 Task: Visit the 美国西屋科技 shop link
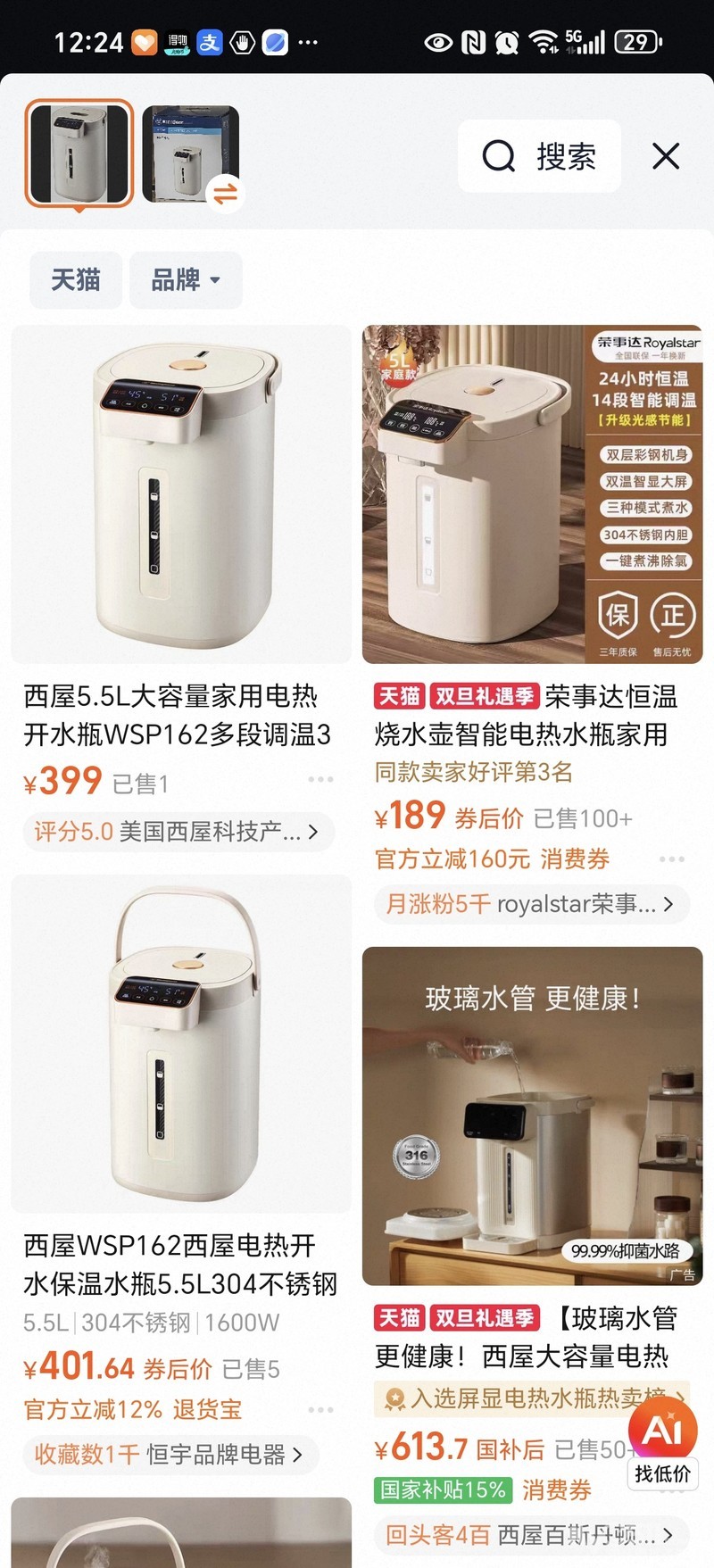pyautogui.click(x=178, y=832)
